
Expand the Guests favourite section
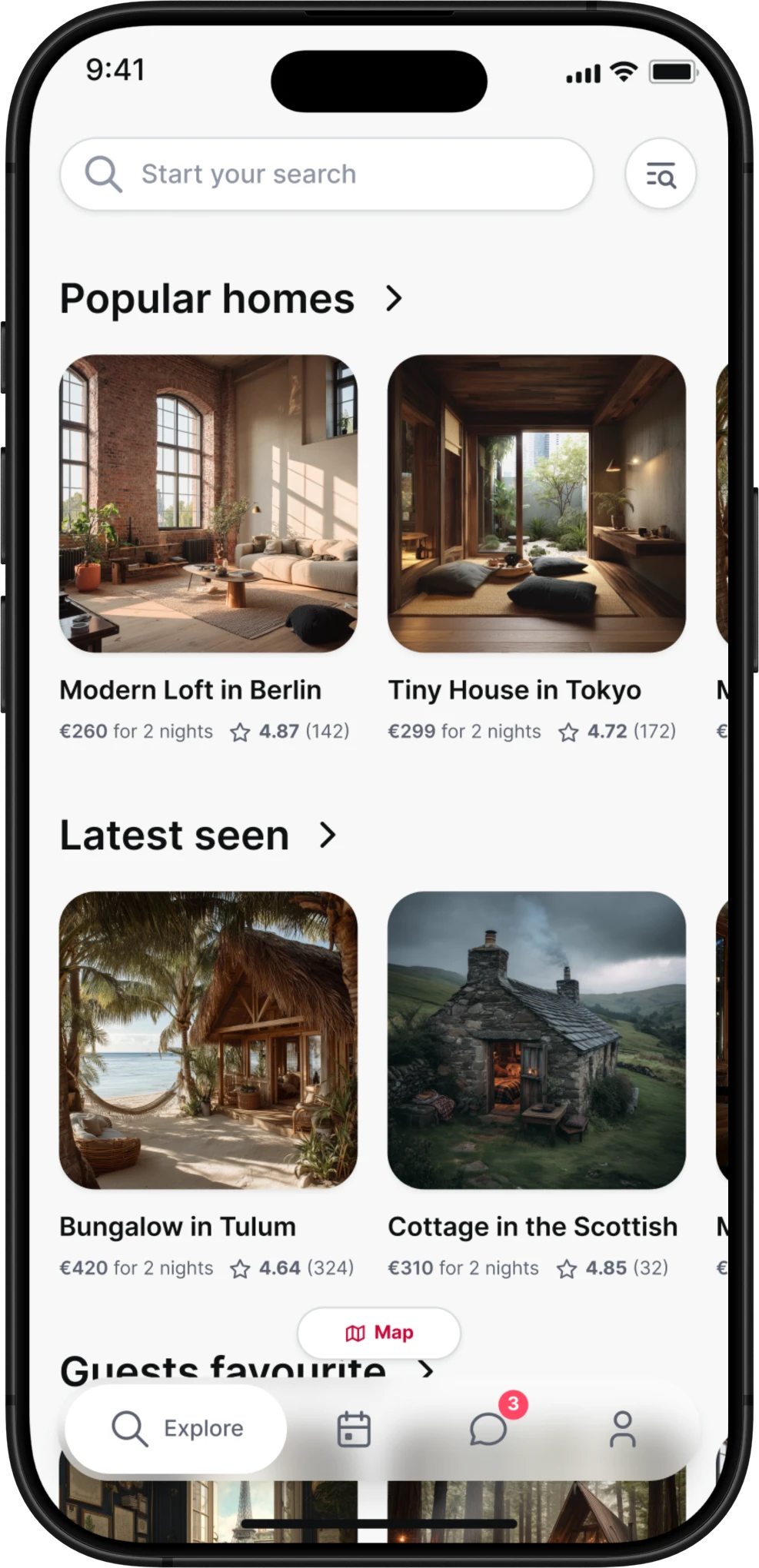[426, 1370]
